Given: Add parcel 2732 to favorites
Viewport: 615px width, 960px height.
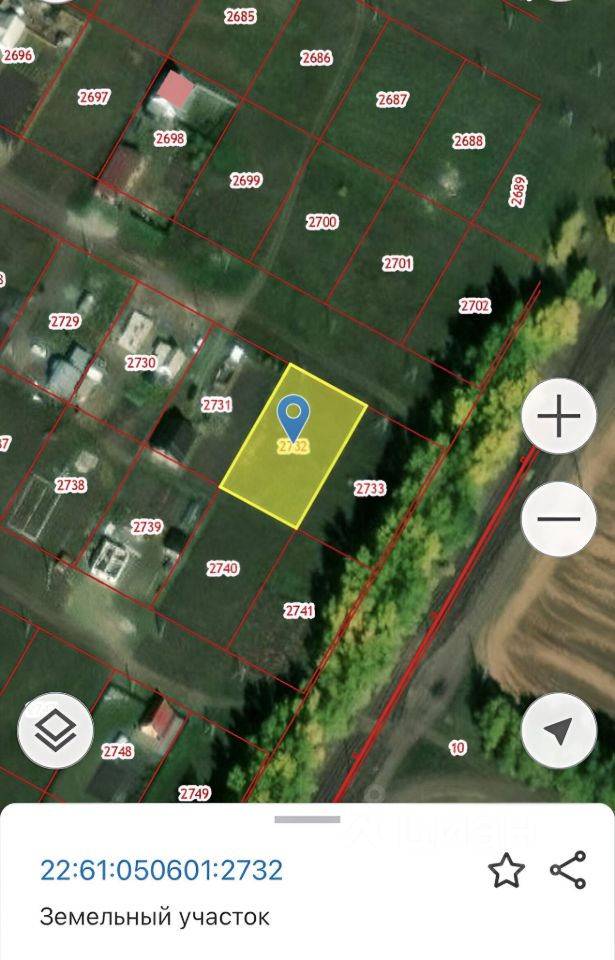Looking at the screenshot, I should point(506,871).
